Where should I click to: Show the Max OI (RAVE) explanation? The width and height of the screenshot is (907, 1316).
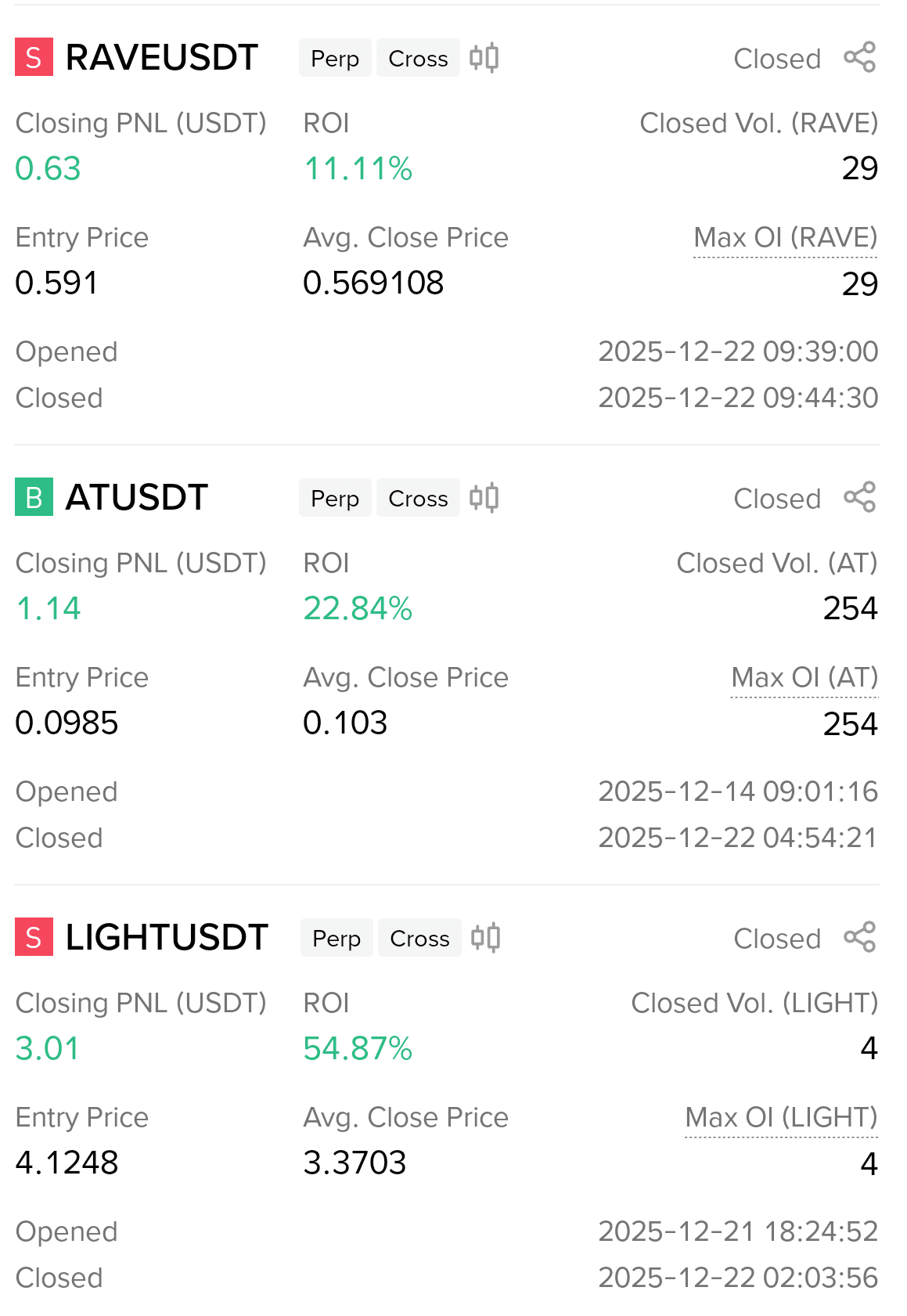coord(785,238)
